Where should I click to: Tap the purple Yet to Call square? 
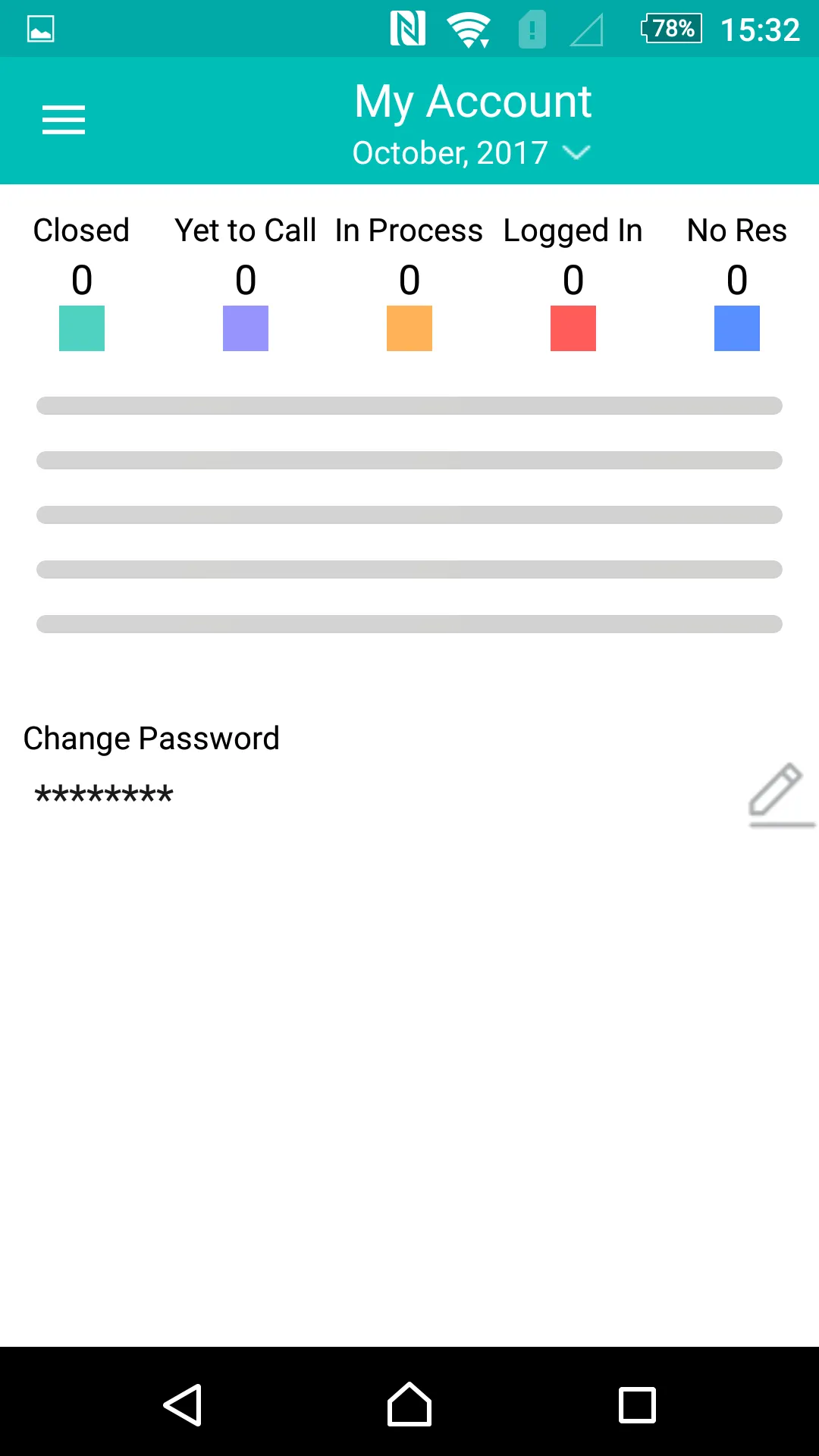point(245,328)
